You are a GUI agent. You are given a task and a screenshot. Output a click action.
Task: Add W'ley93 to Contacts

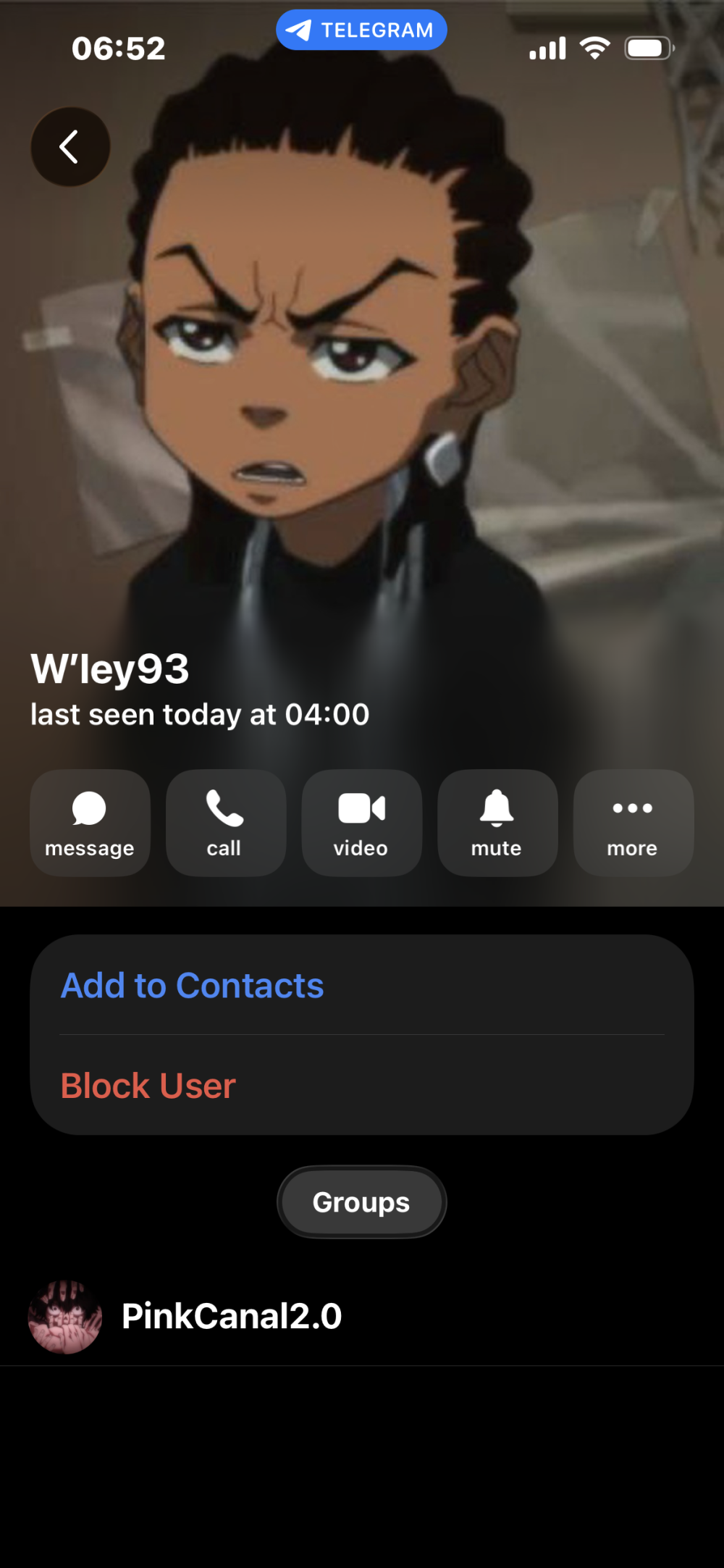pyautogui.click(x=193, y=985)
